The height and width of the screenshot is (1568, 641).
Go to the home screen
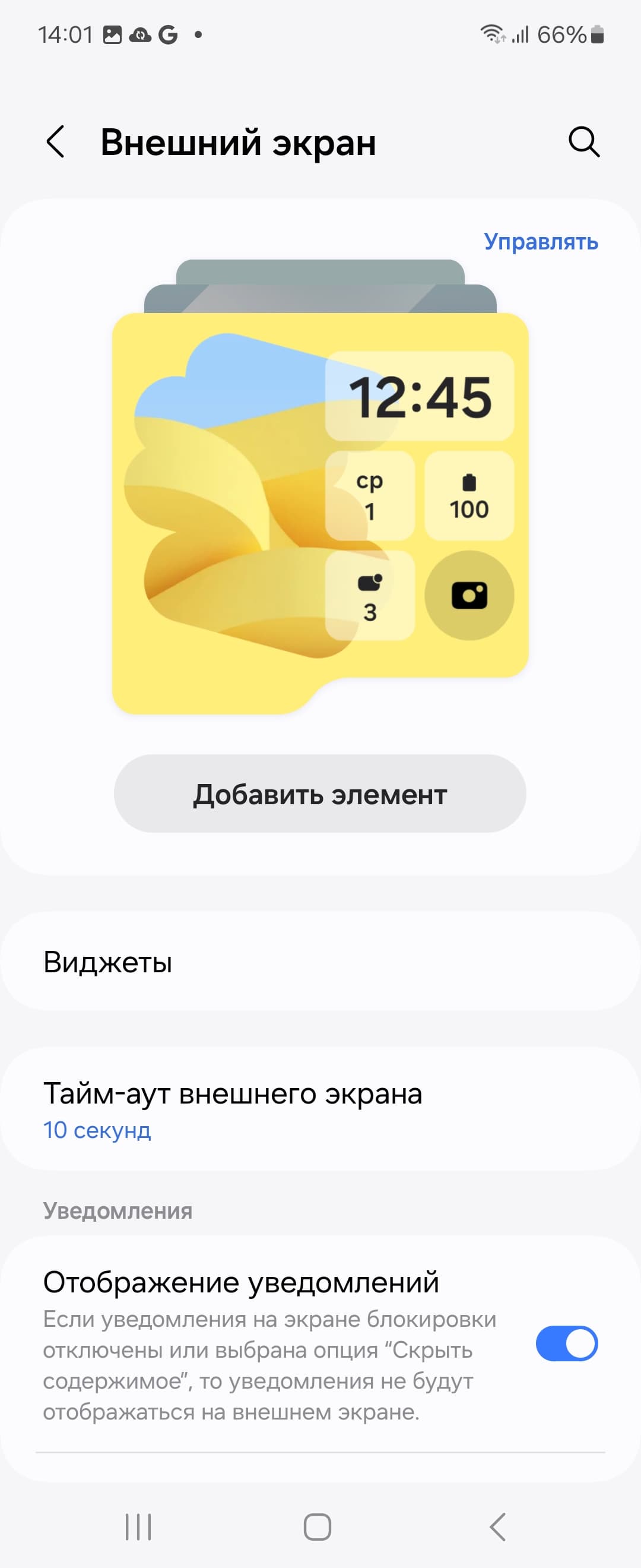point(318,1527)
